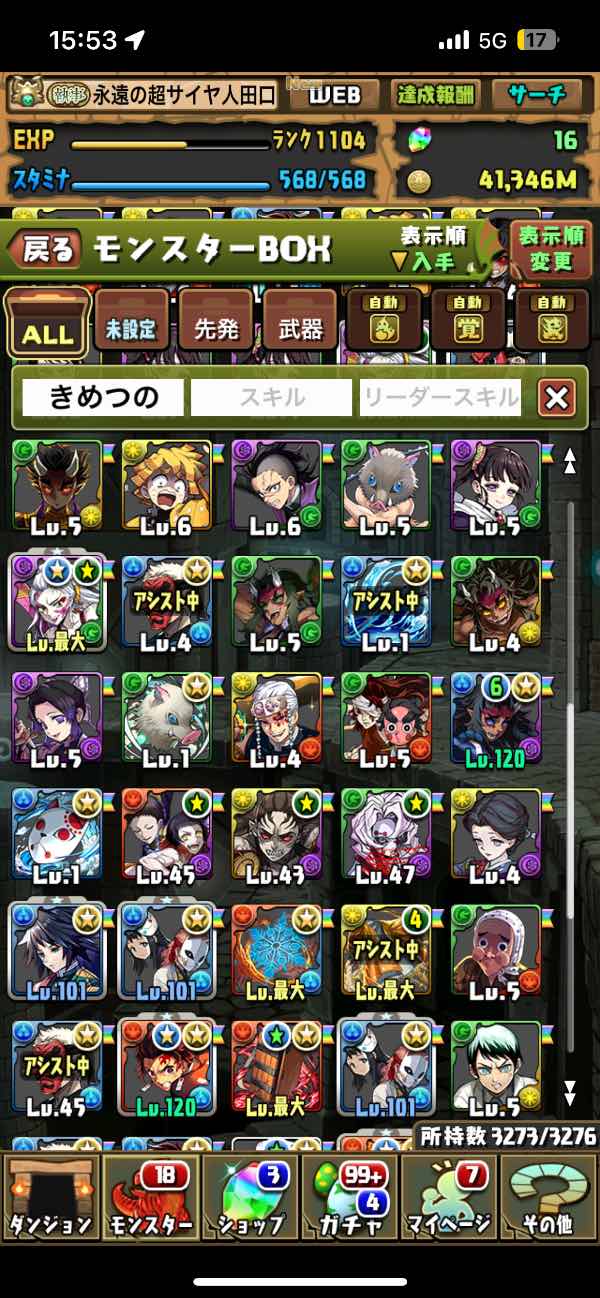Tap the リーダースキル search field

click(441, 398)
